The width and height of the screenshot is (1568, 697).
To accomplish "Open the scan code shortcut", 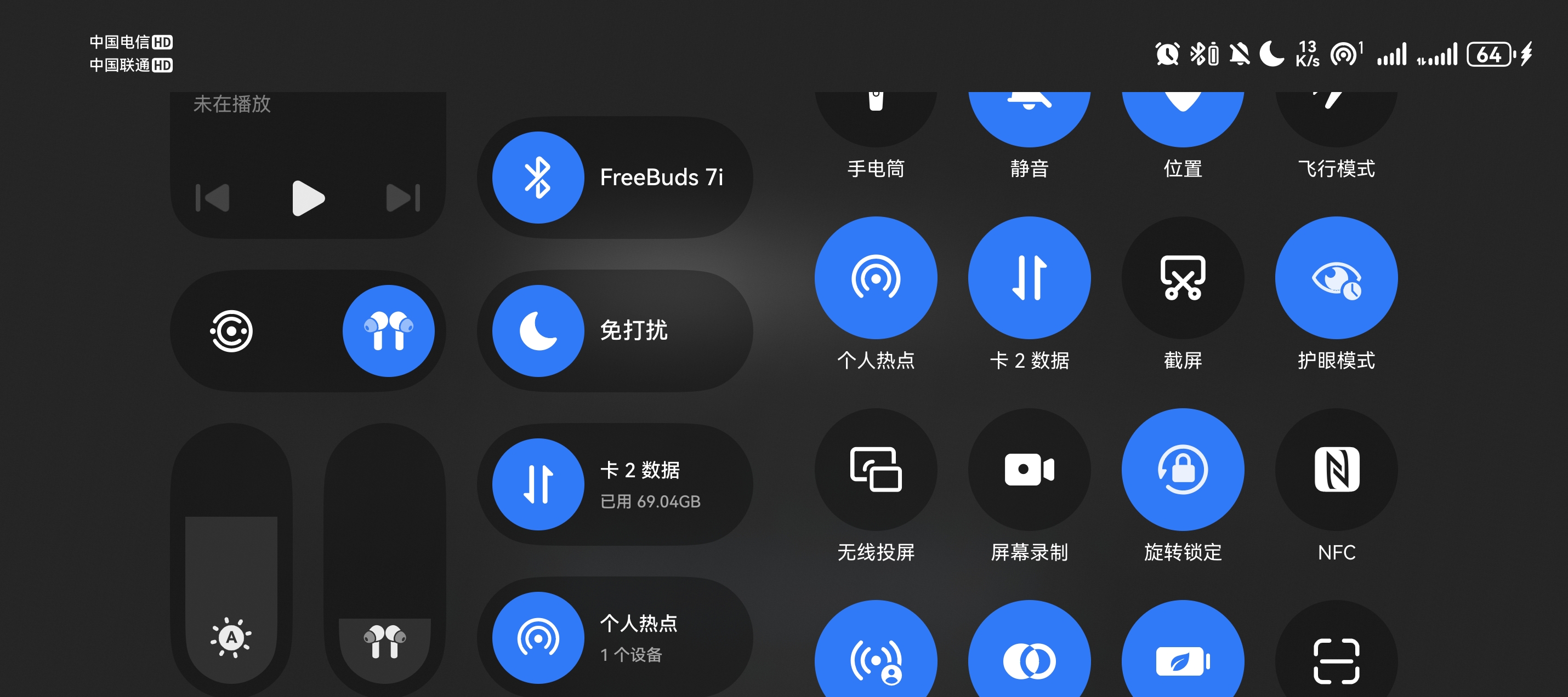I will [x=1336, y=660].
